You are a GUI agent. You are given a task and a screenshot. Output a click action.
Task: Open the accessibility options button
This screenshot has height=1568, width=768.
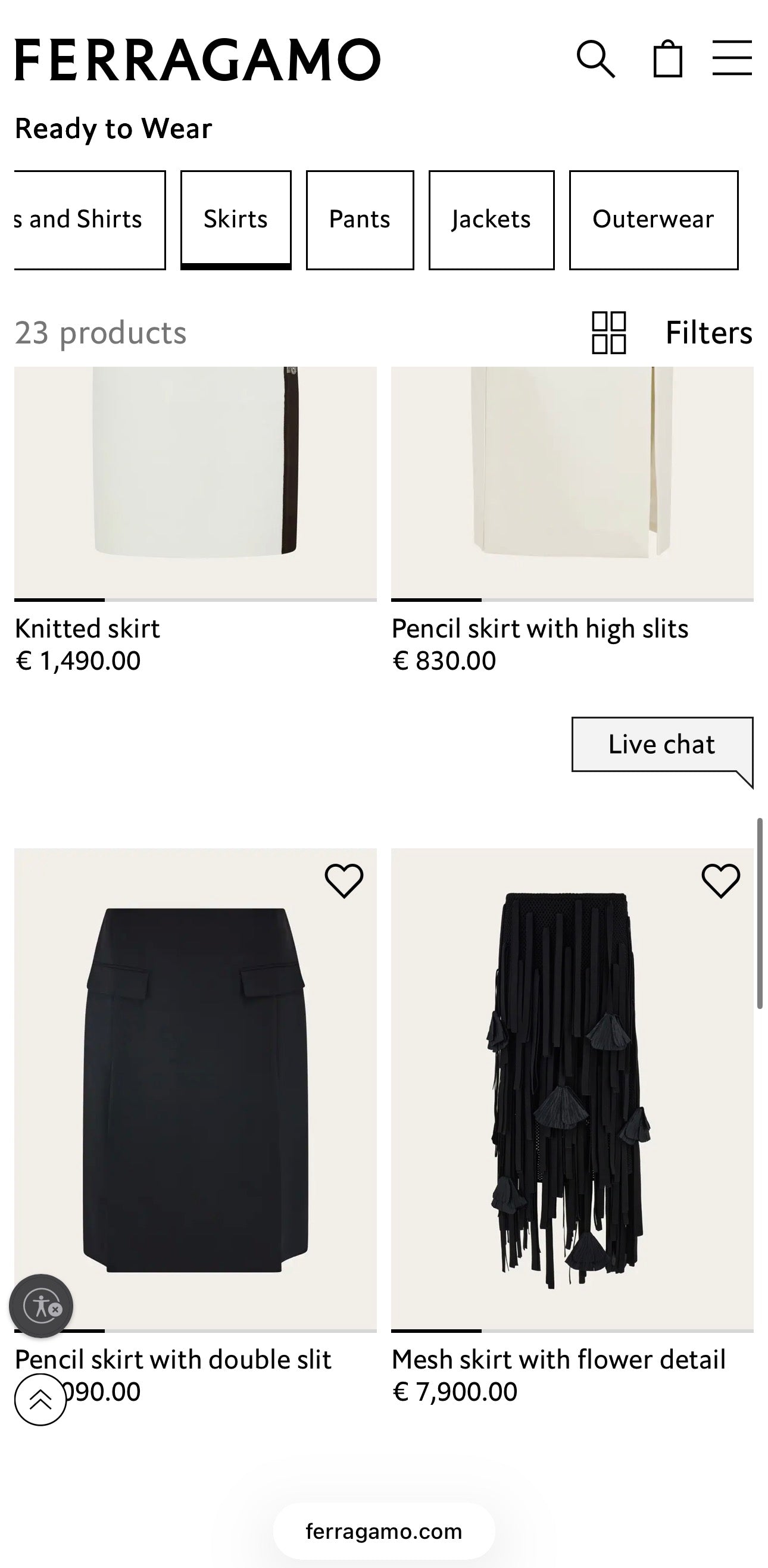tap(40, 1305)
